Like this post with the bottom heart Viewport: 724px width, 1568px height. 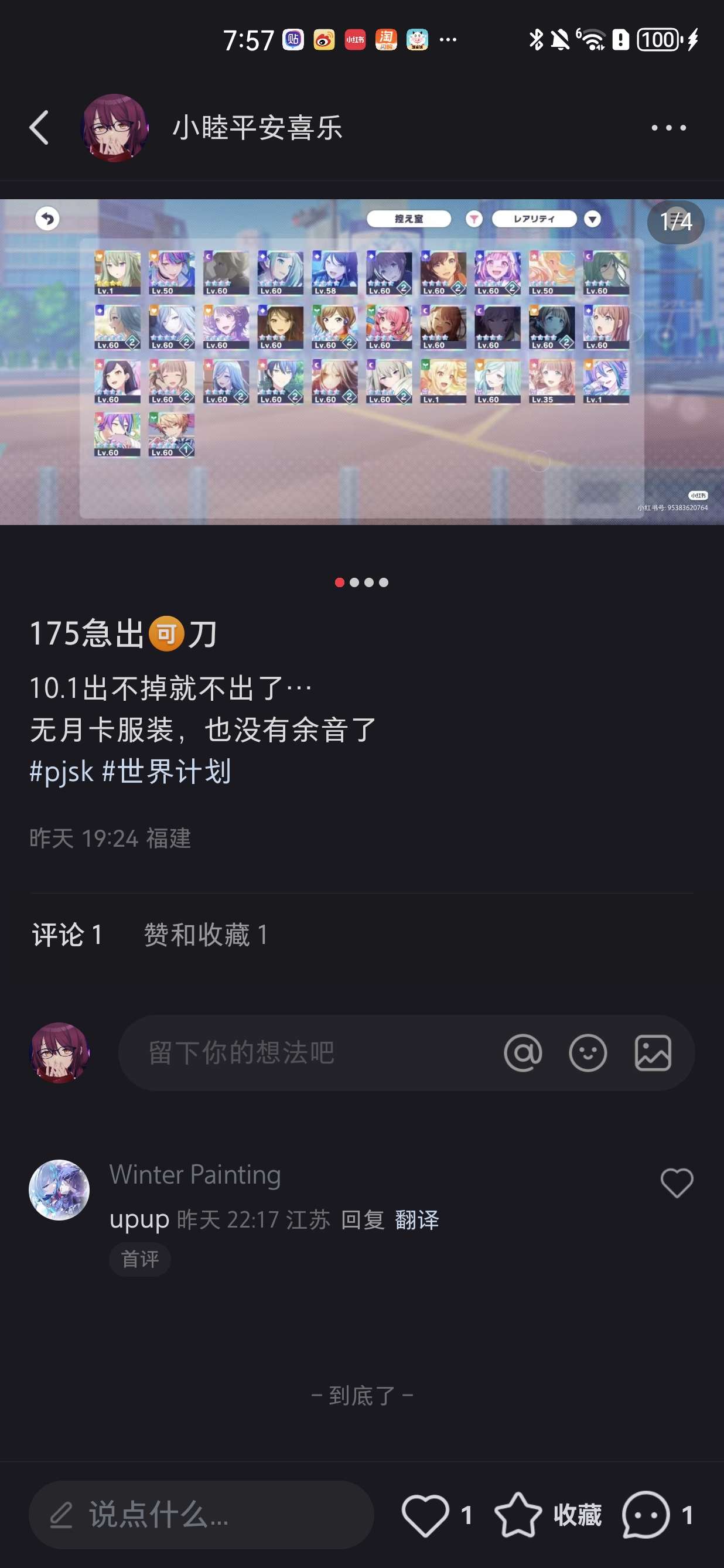click(425, 1515)
